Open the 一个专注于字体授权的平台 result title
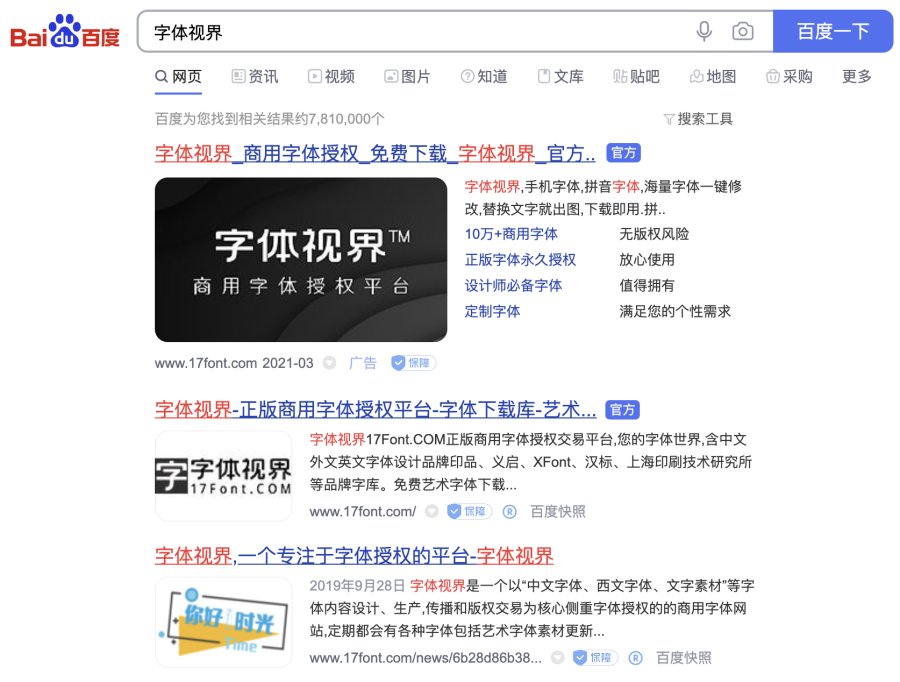The image size is (900, 682). coord(354,556)
